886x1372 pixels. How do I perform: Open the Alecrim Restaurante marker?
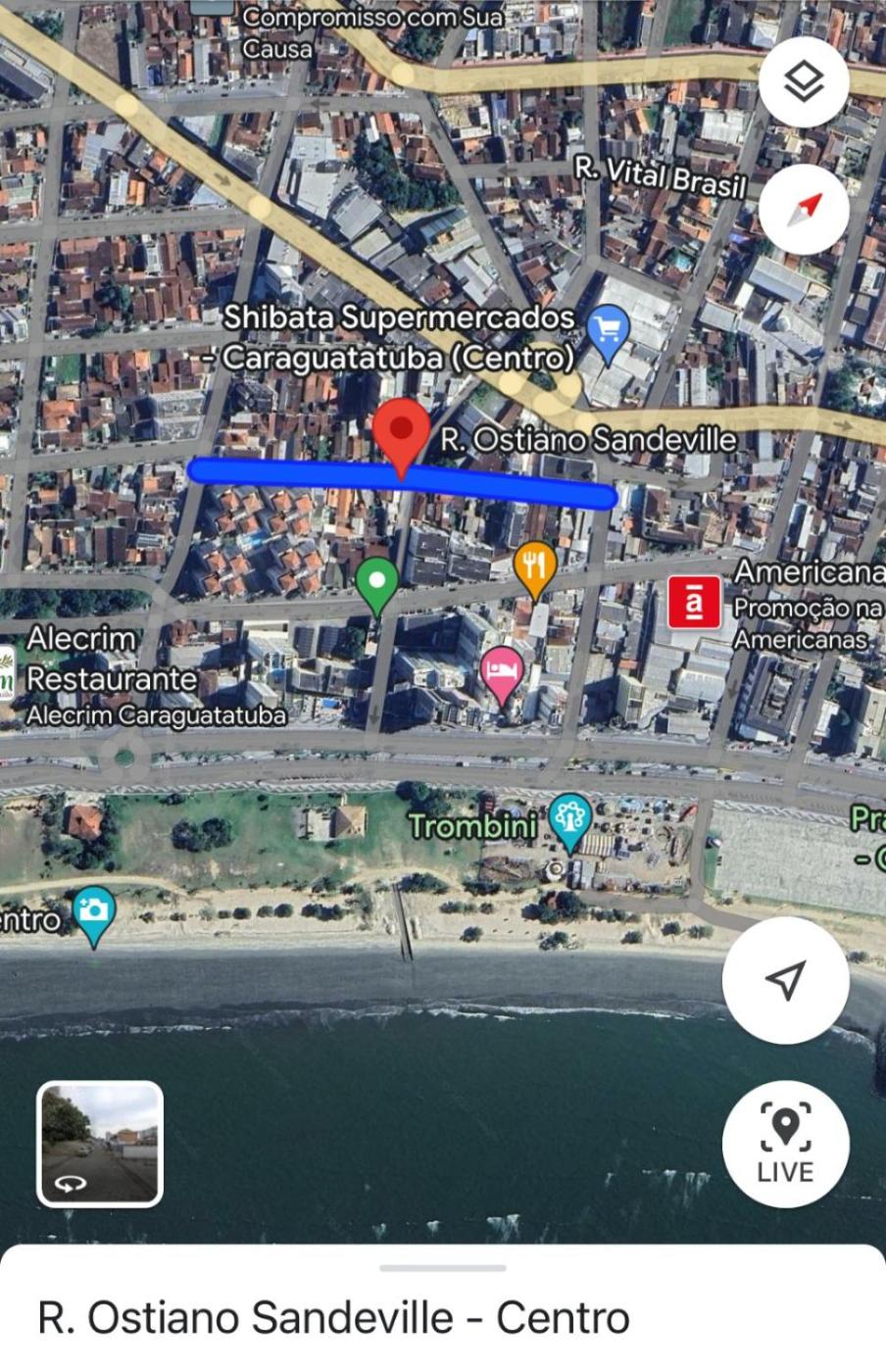click(x=8, y=674)
